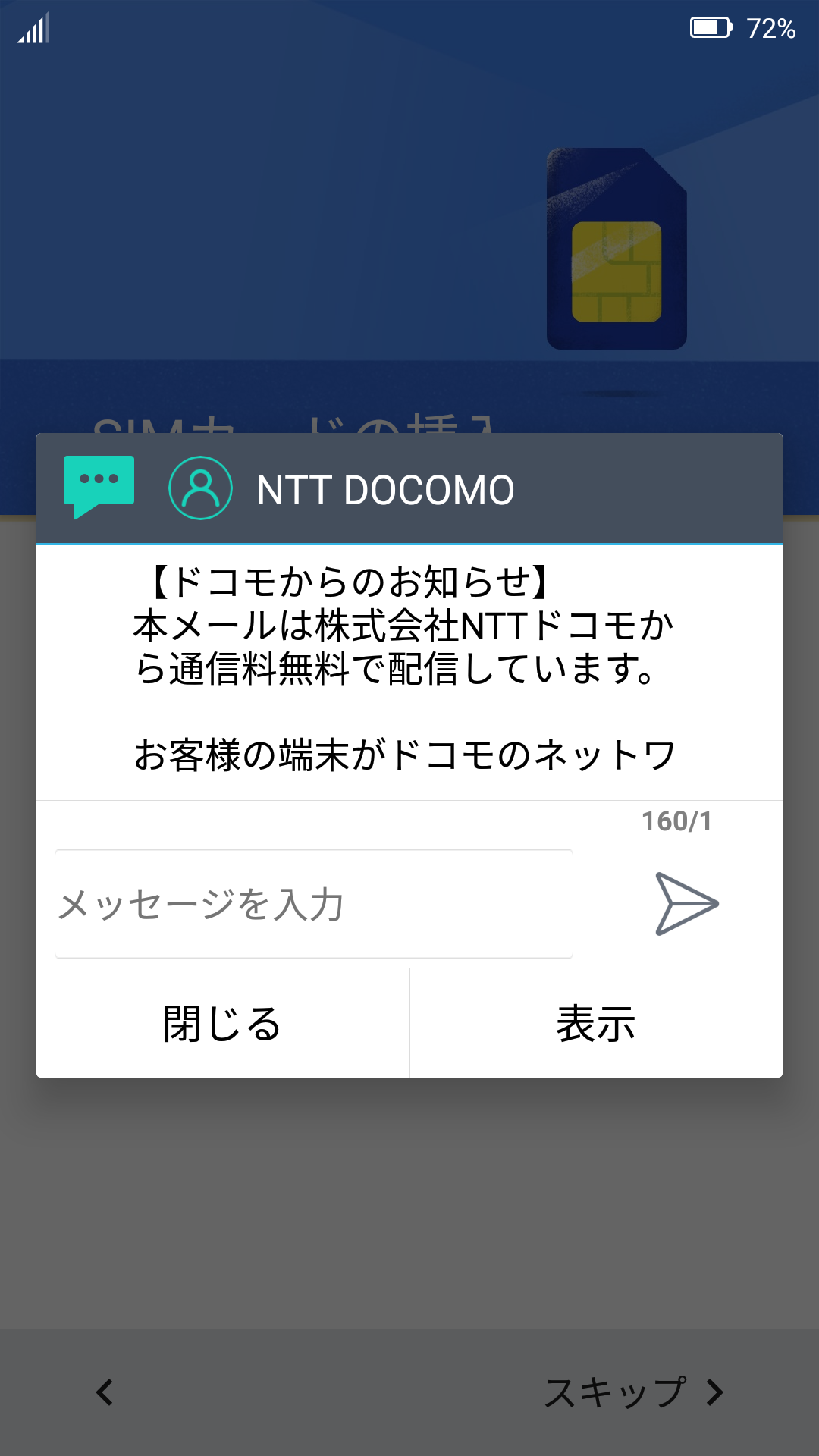Dismiss the popup with 閉じる
The width and height of the screenshot is (819, 1456).
[x=223, y=1023]
